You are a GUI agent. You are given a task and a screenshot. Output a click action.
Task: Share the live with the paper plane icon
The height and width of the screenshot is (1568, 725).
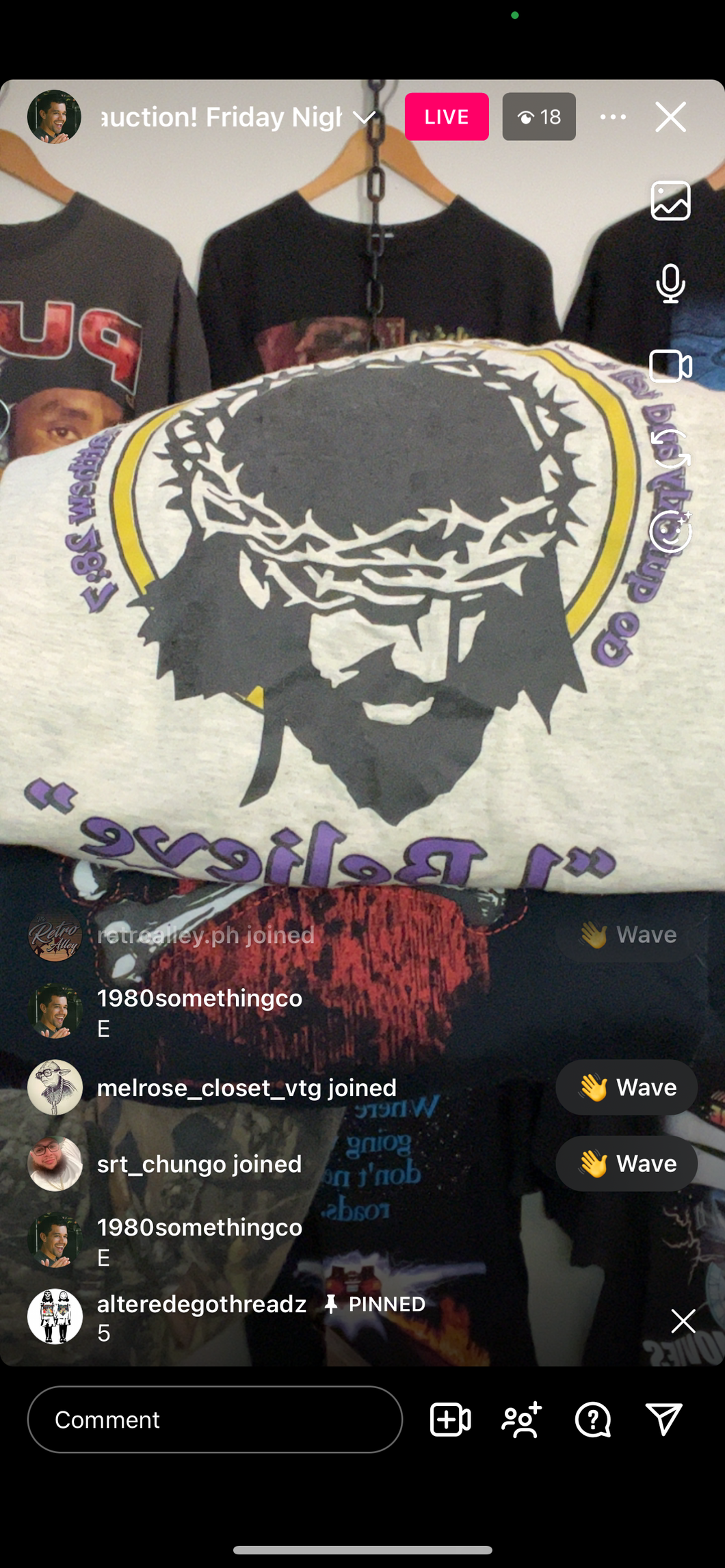pos(664,1420)
